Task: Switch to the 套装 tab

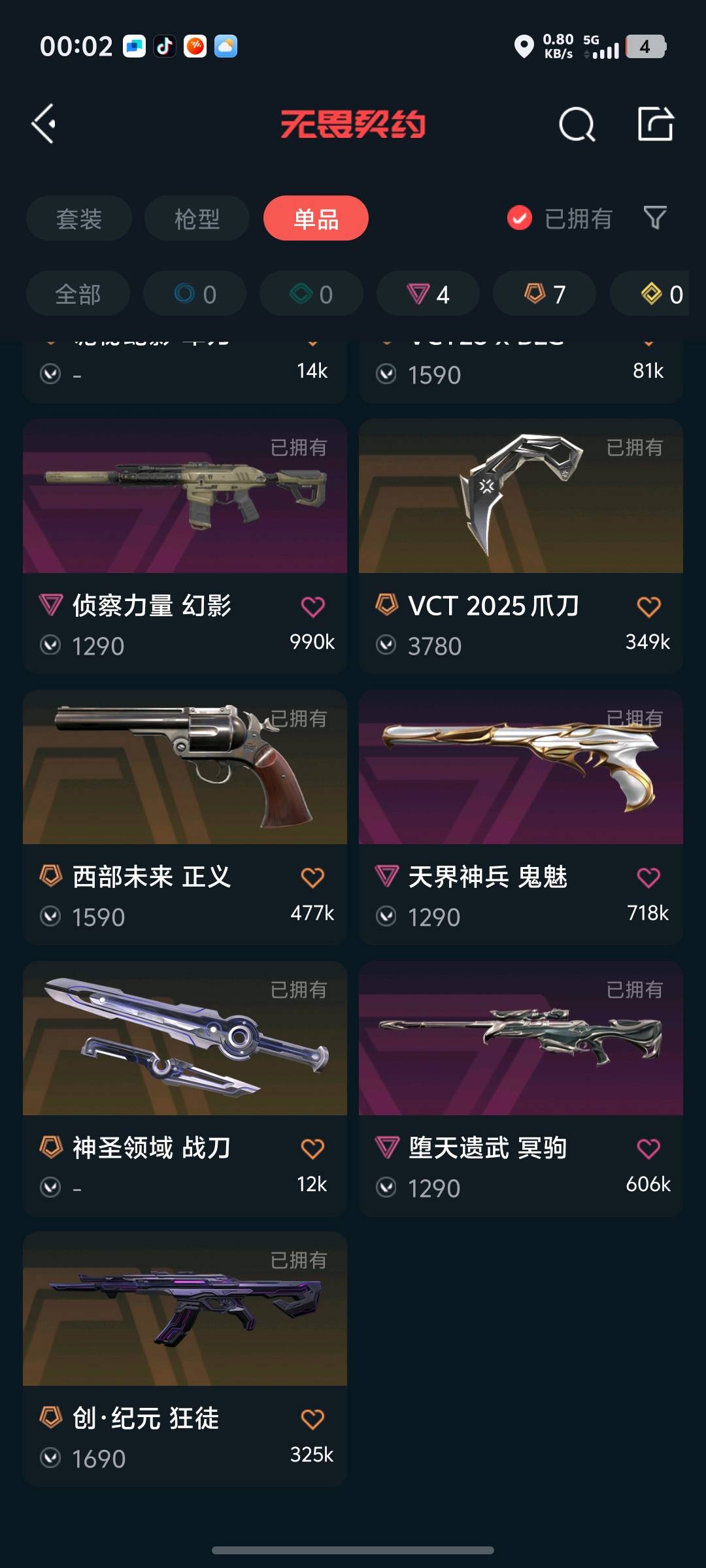Action: 79,218
